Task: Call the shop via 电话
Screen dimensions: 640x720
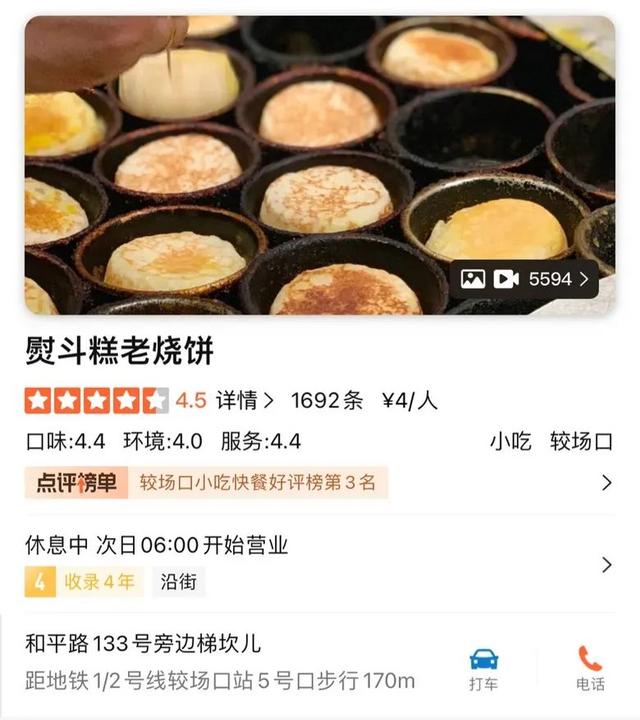Action: [590, 668]
